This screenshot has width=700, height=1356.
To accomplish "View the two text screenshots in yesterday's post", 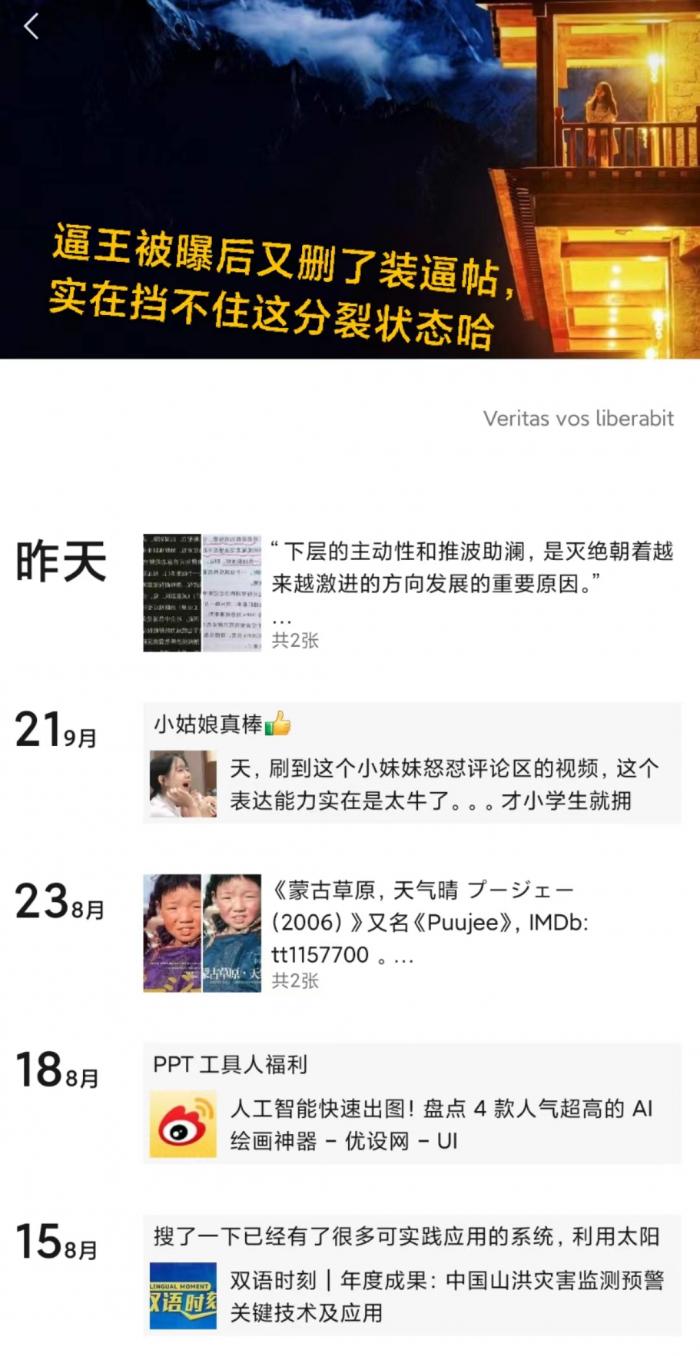I will pos(202,592).
